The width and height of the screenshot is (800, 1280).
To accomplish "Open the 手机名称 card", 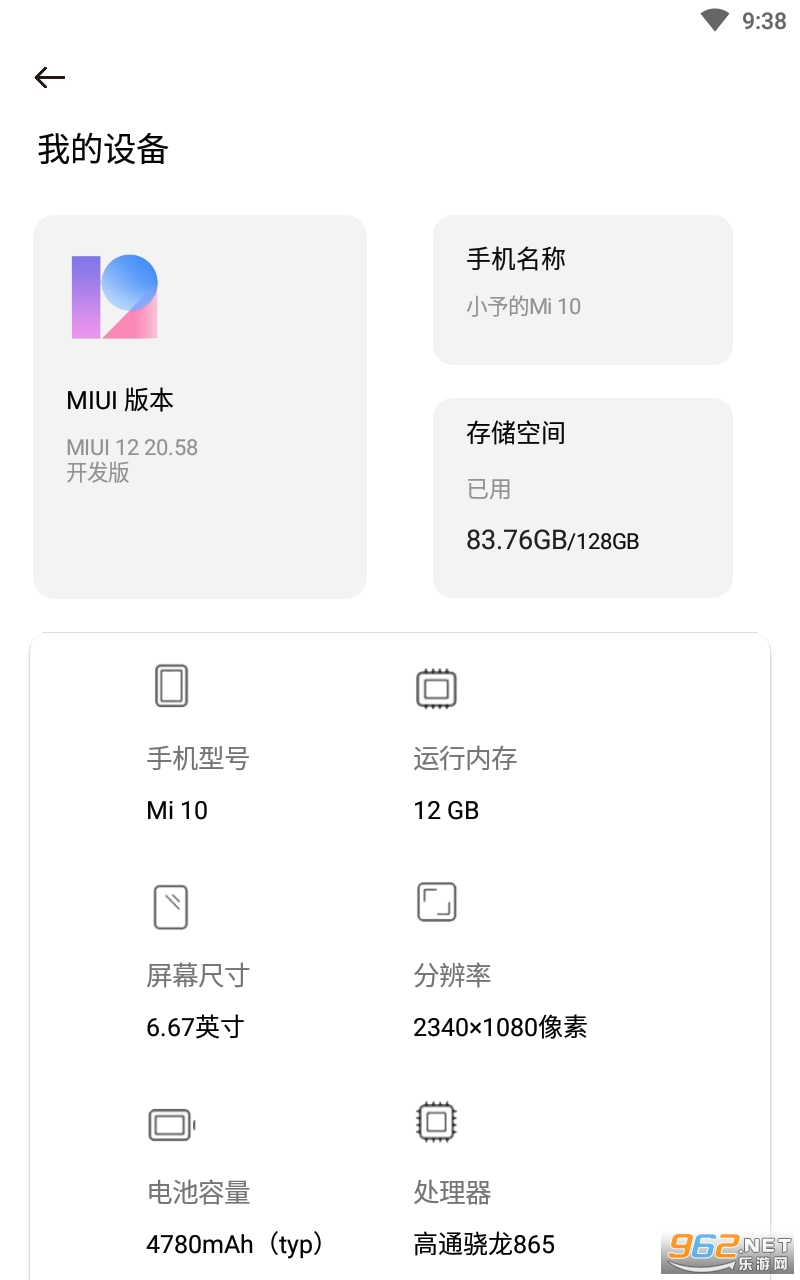I will click(582, 289).
